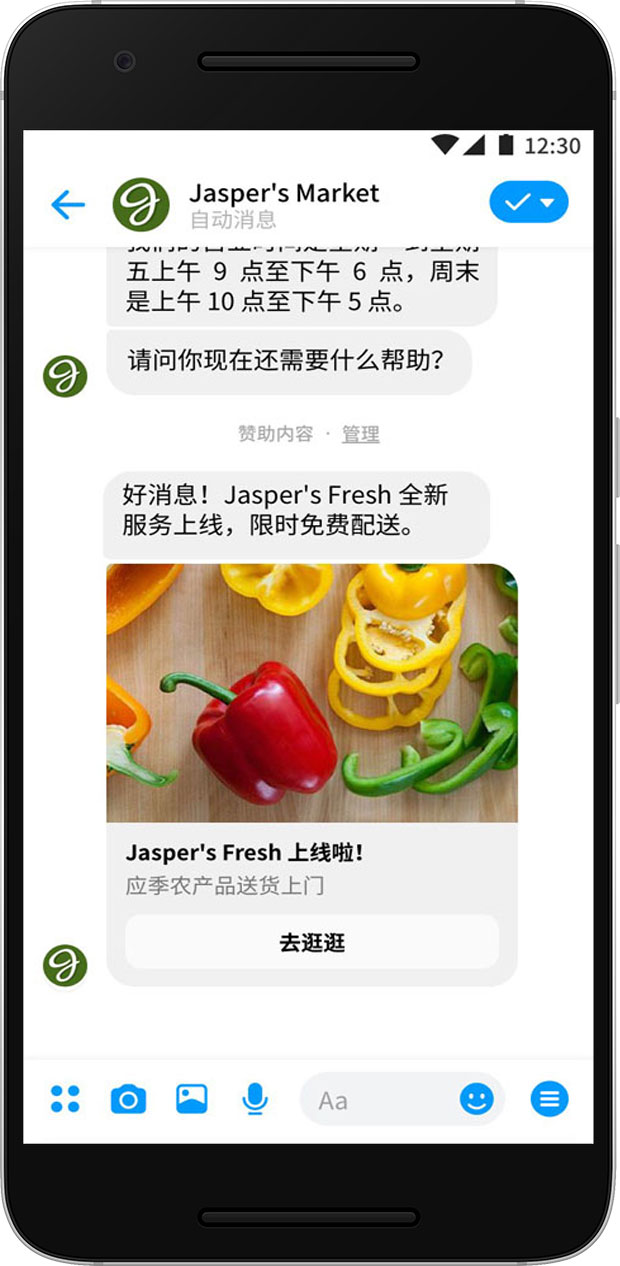This screenshot has width=620, height=1266.
Task: Open the blue hamburger menu button
Action: pos(549,1100)
